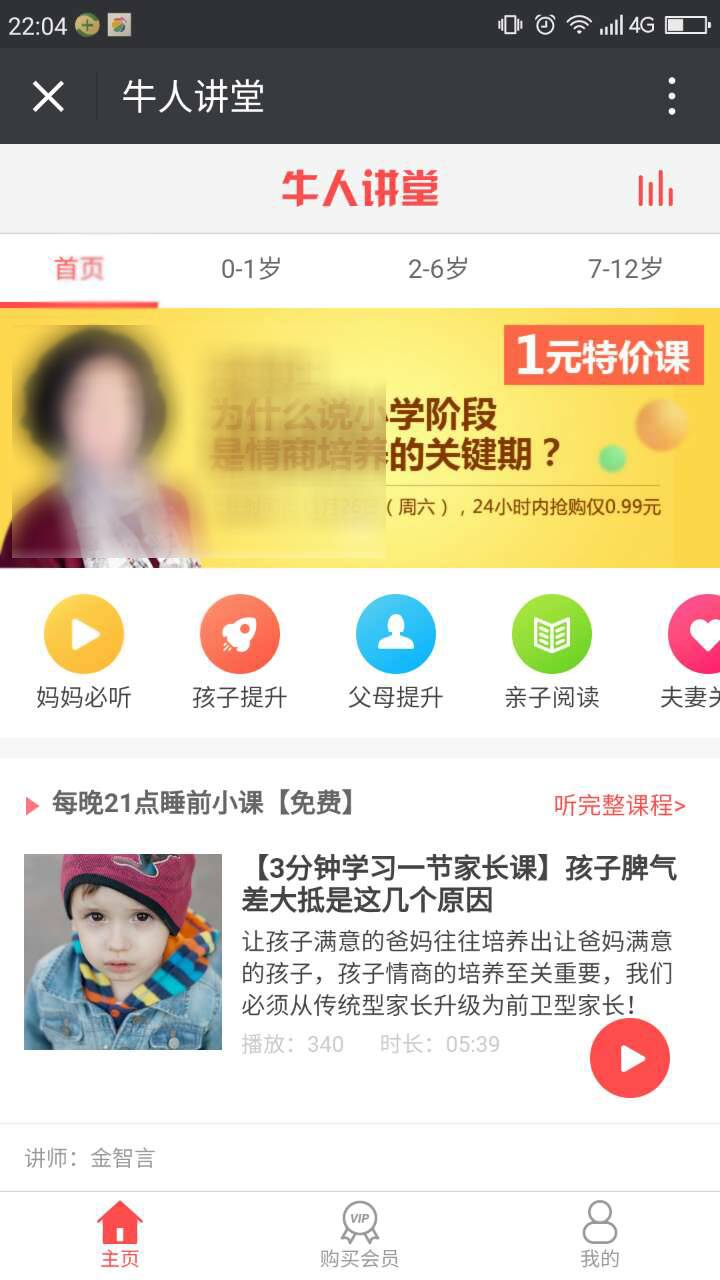Open the audio bars icon
The height and width of the screenshot is (1280, 720).
point(655,188)
